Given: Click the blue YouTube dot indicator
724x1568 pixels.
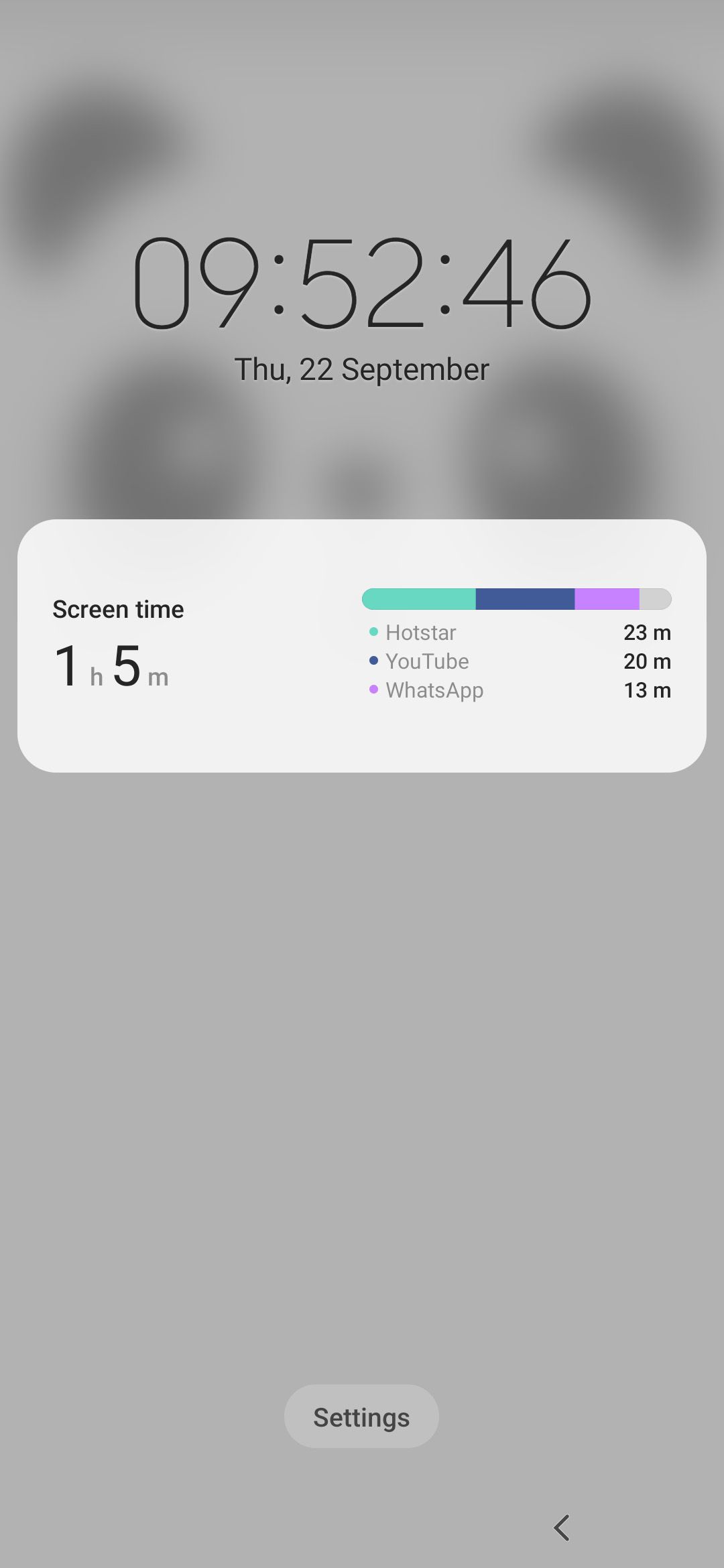Looking at the screenshot, I should (373, 661).
